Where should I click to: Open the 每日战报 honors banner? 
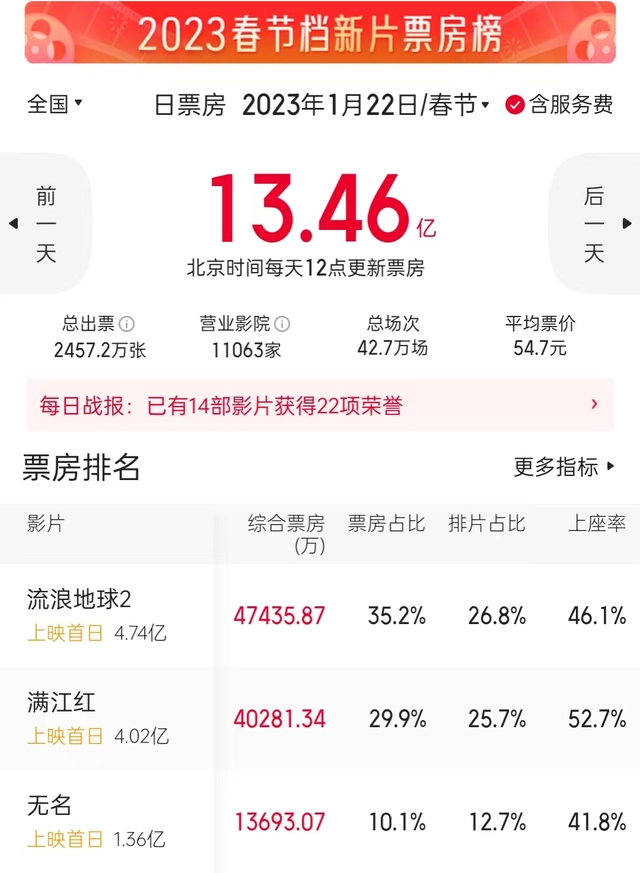coord(320,405)
